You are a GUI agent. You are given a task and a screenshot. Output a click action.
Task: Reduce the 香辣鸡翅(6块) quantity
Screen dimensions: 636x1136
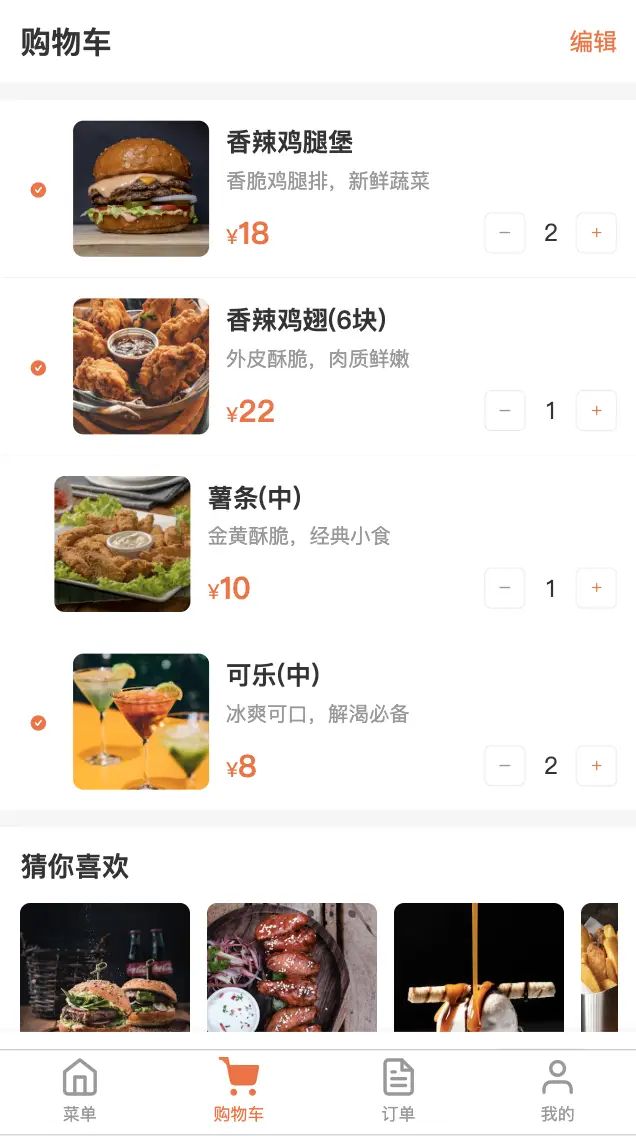point(505,411)
